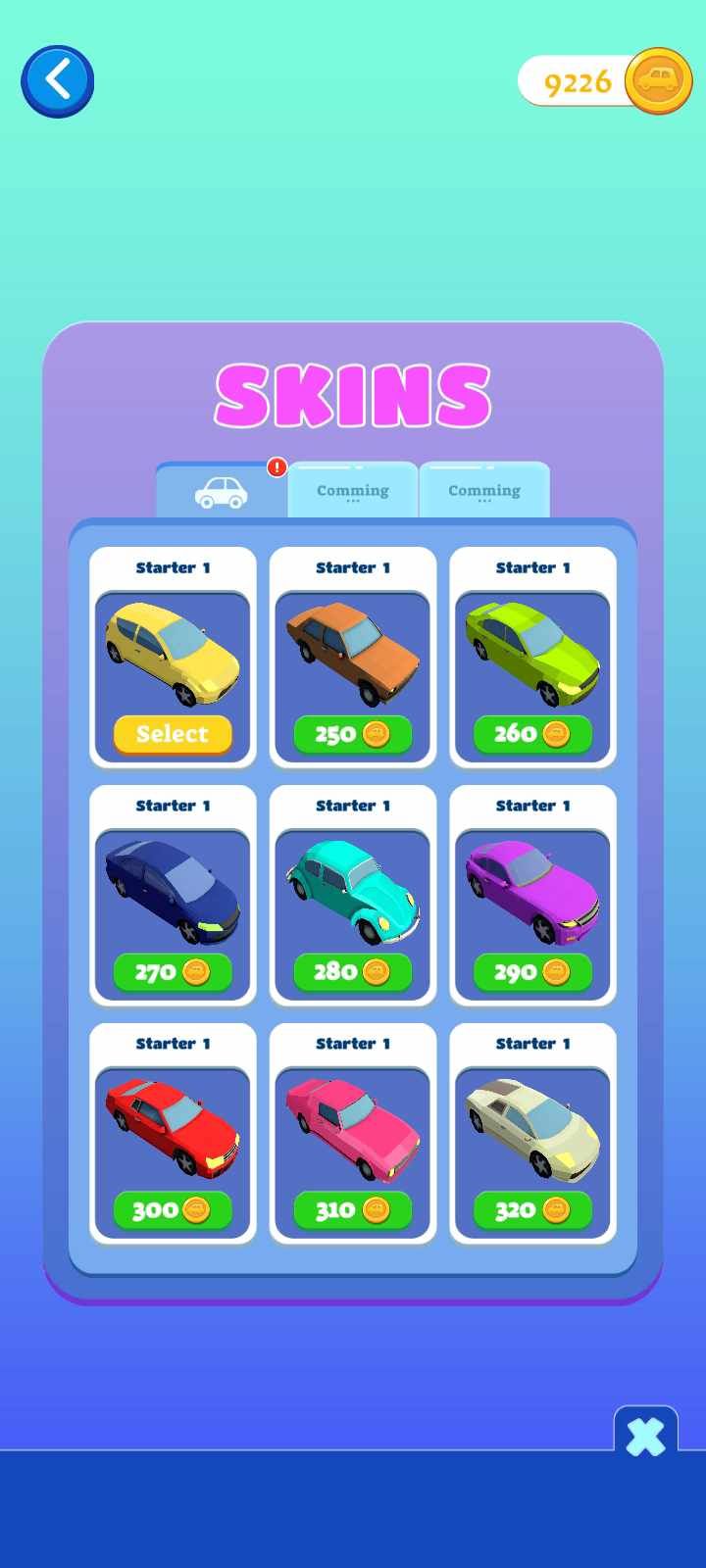Open the first Comming tab
This screenshot has width=706, height=1568.
[353, 491]
